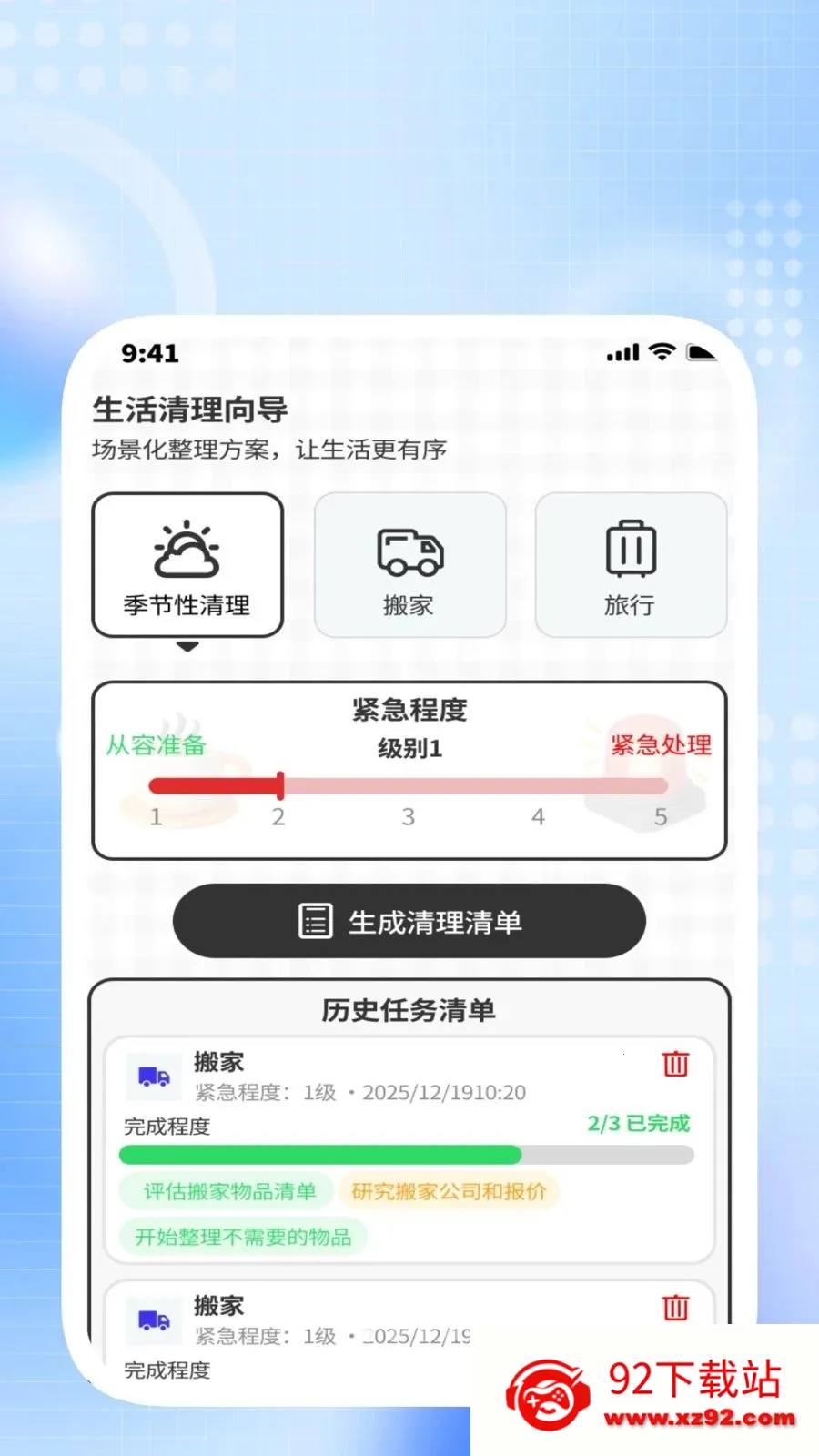Toggle the 研究搬家公司和报价 task tag

click(450, 1191)
